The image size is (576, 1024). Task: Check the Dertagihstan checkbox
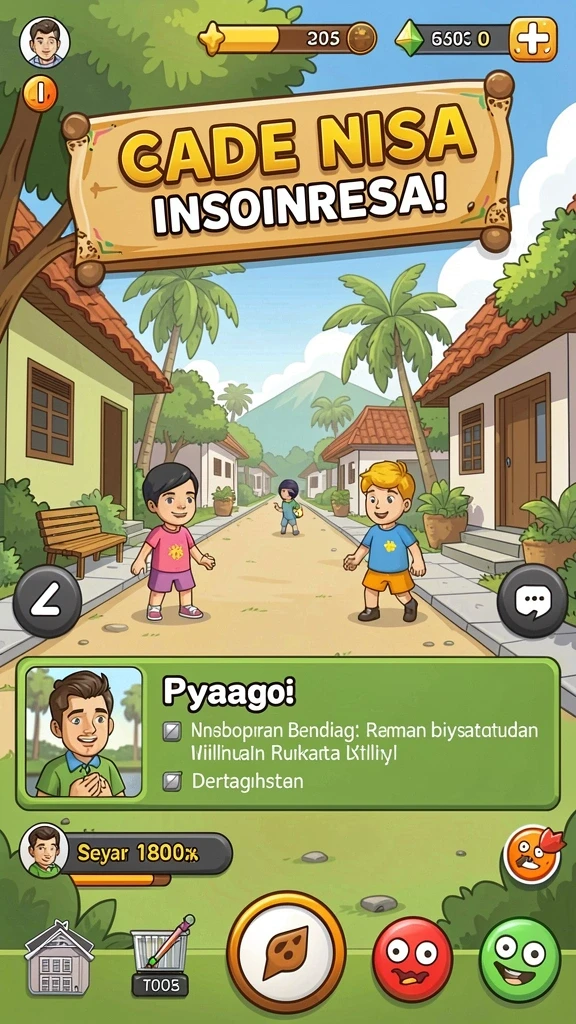coord(171,780)
